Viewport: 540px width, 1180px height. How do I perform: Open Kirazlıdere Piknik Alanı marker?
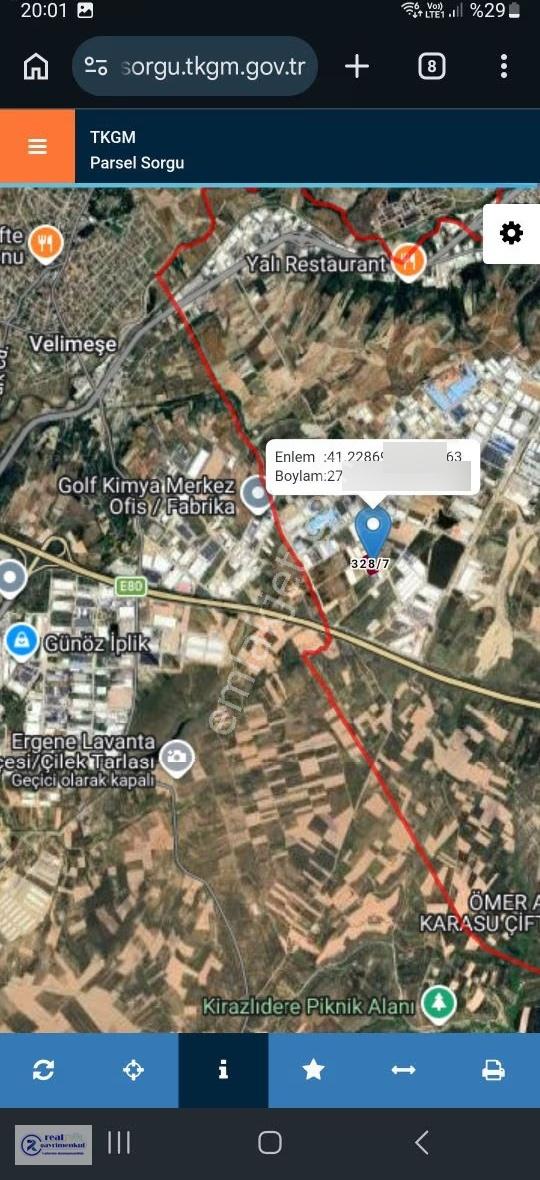point(438,1005)
